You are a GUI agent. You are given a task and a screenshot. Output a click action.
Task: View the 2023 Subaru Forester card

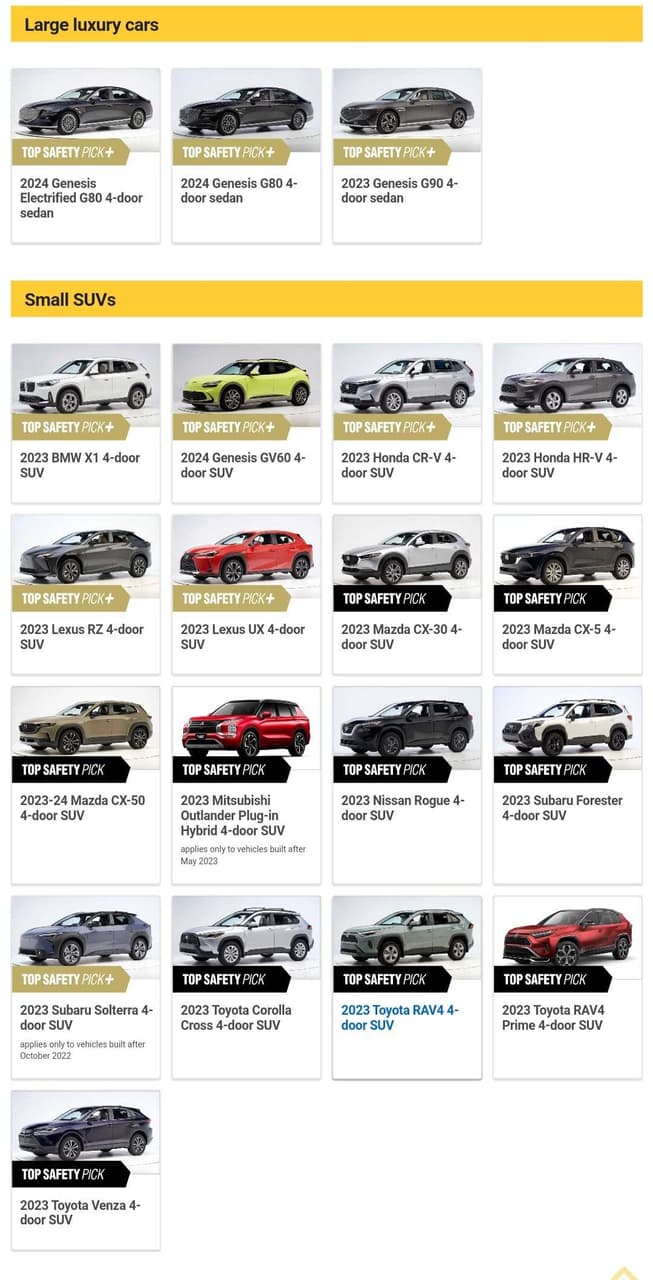tap(567, 785)
